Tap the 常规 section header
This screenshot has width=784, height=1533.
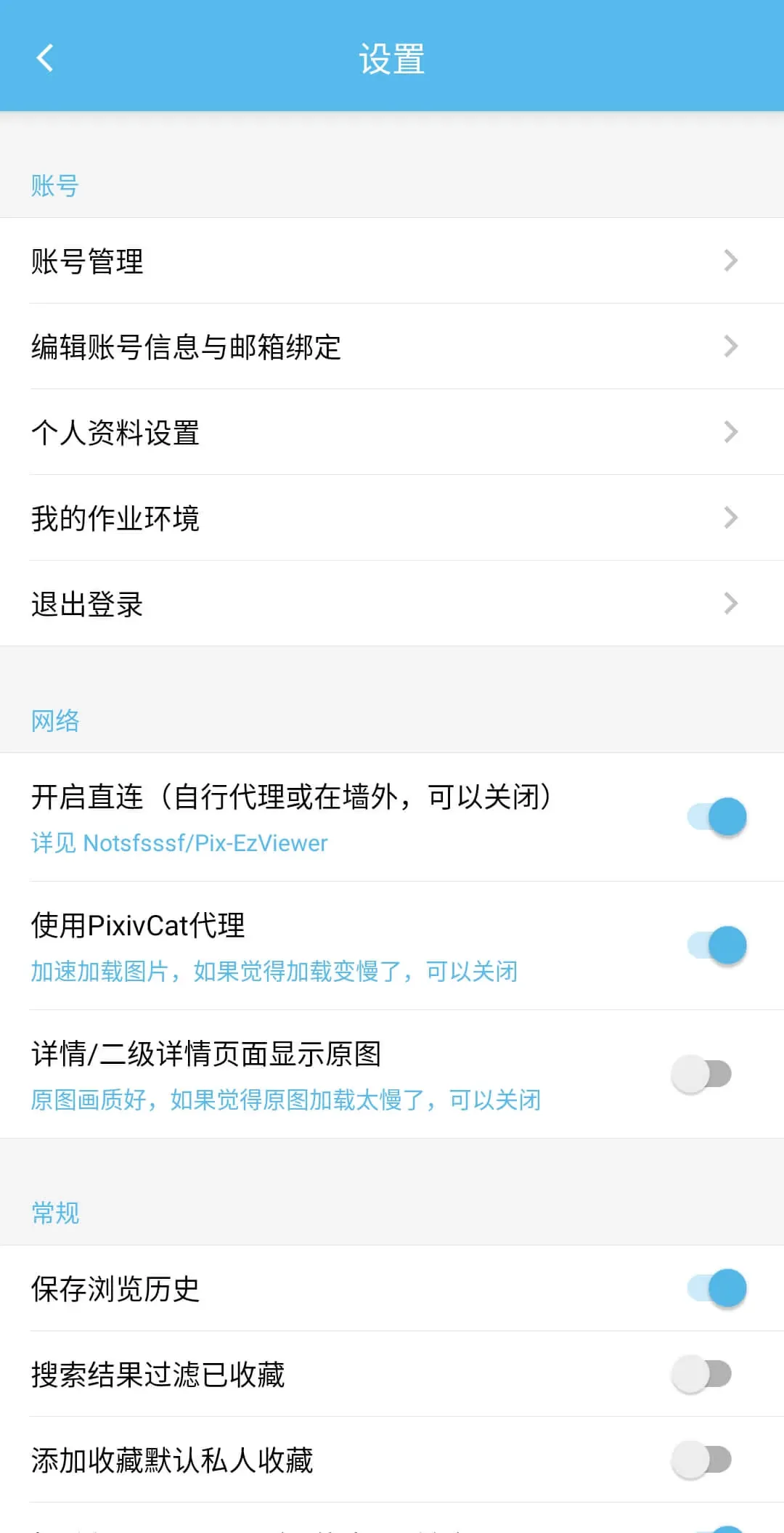pos(54,1211)
